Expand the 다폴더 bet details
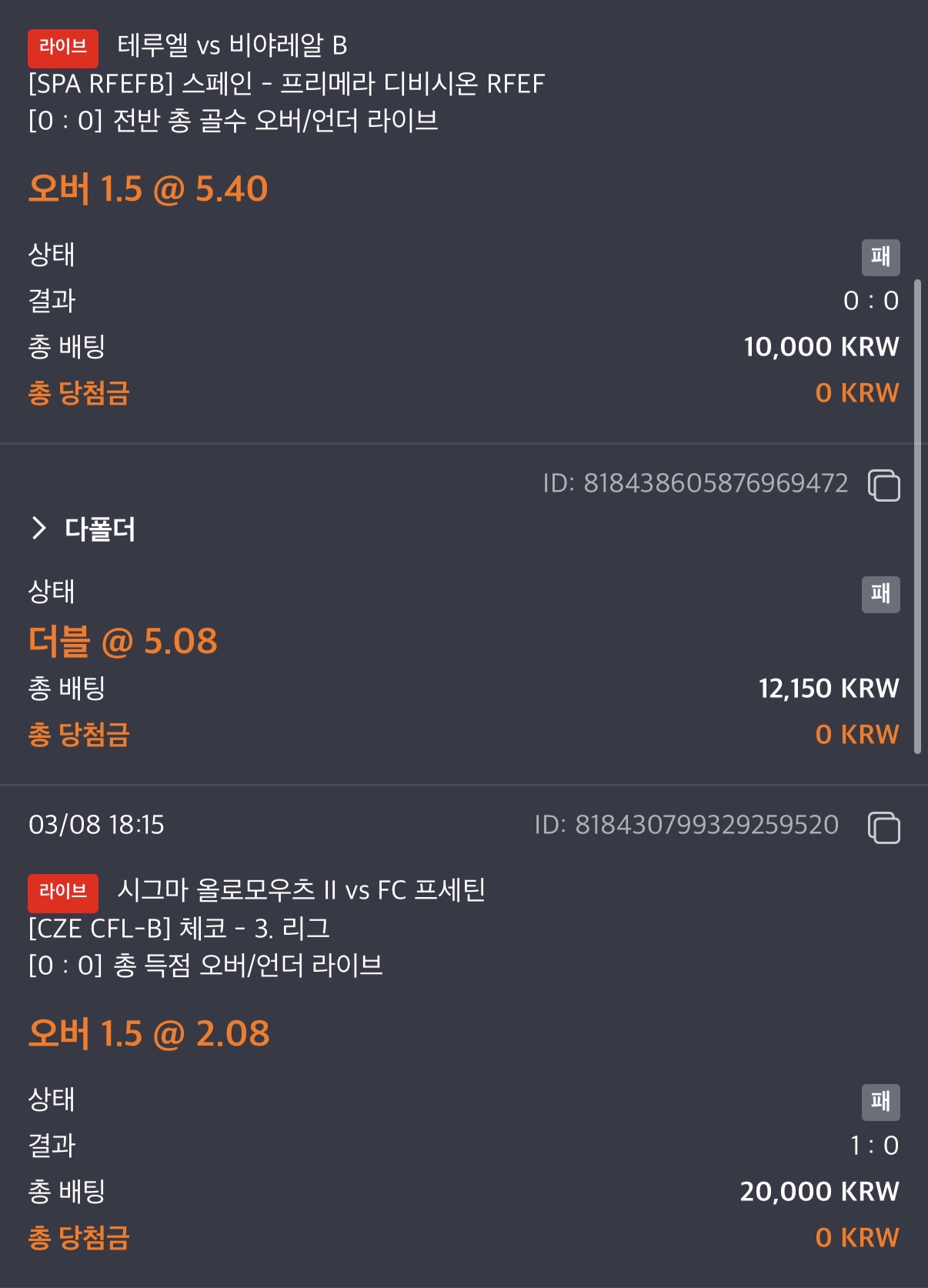Screen dimensions: 928x1288 pyautogui.click(x=40, y=529)
